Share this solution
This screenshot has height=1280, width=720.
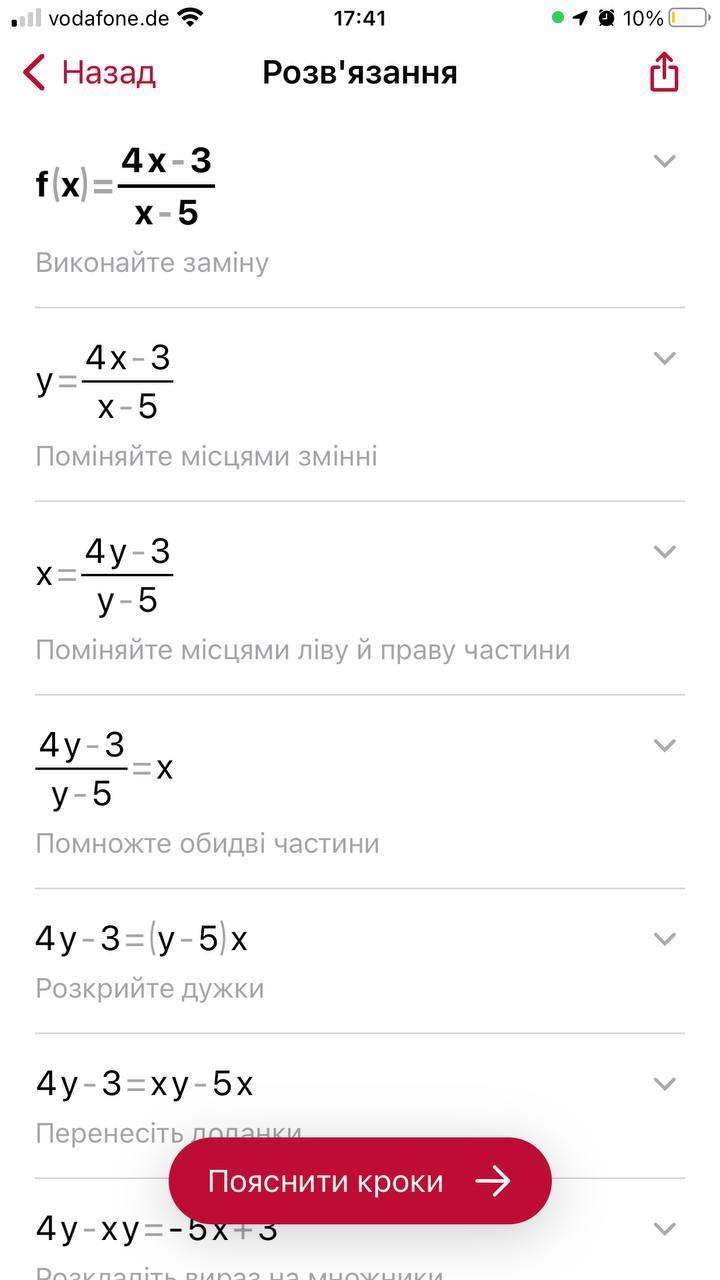pos(664,73)
